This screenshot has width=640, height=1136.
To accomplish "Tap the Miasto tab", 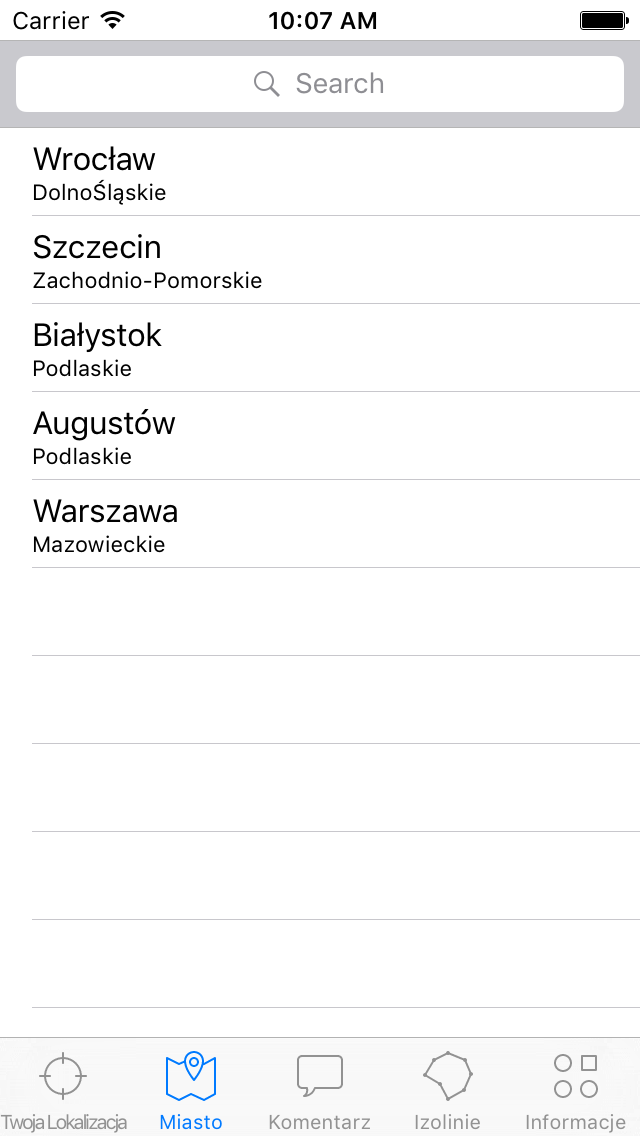I will point(191,1088).
